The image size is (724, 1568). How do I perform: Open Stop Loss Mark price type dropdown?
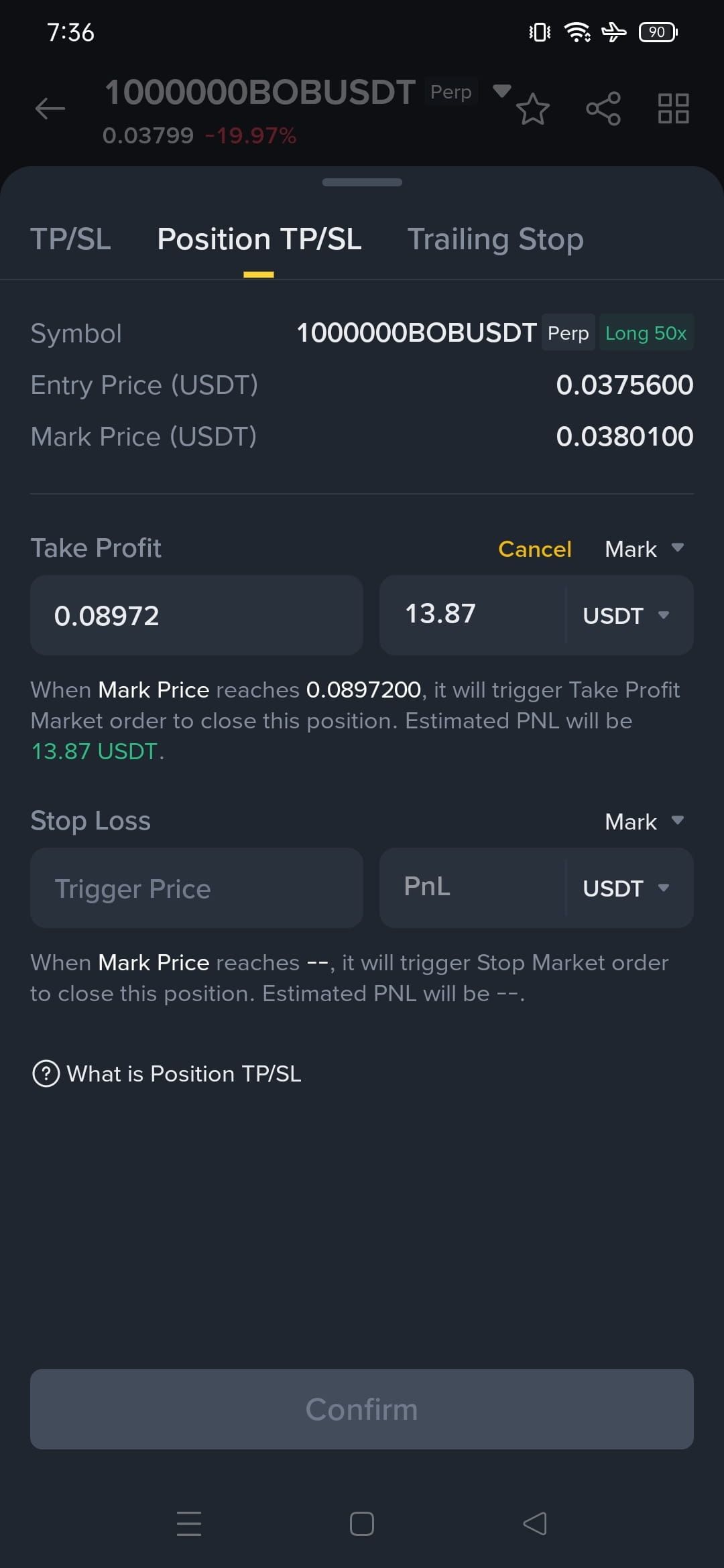click(644, 822)
